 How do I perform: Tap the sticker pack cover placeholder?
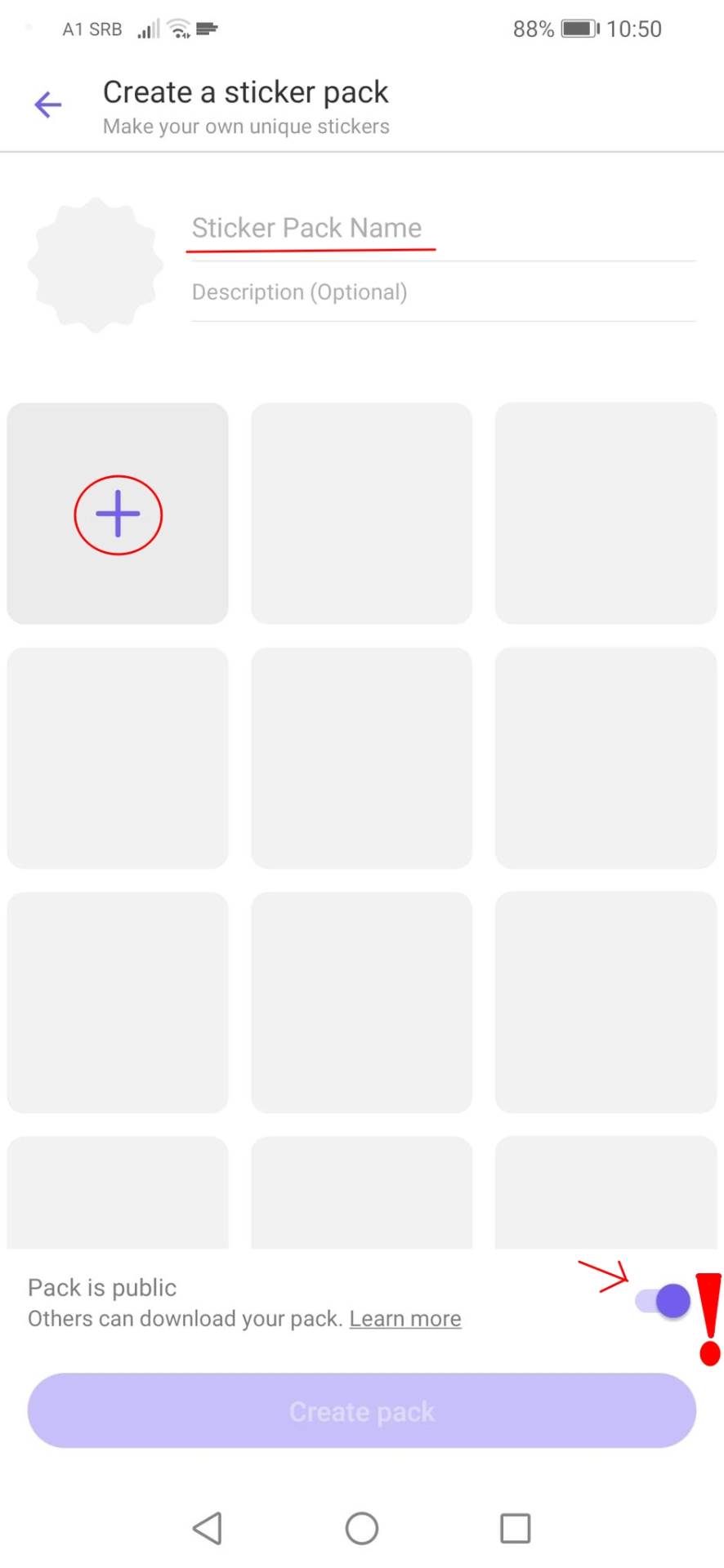tap(94, 263)
